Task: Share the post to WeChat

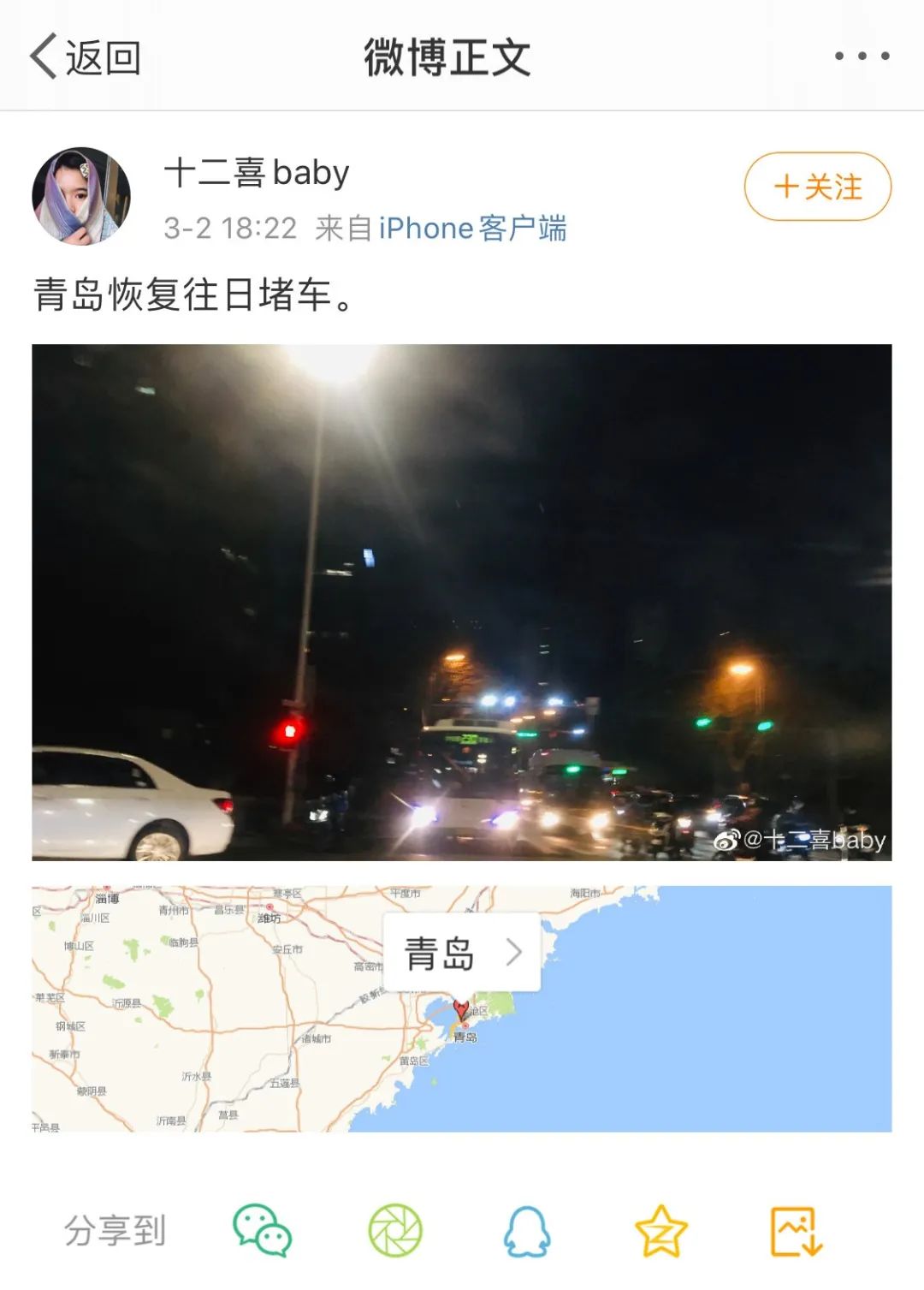Action: point(262,1231)
